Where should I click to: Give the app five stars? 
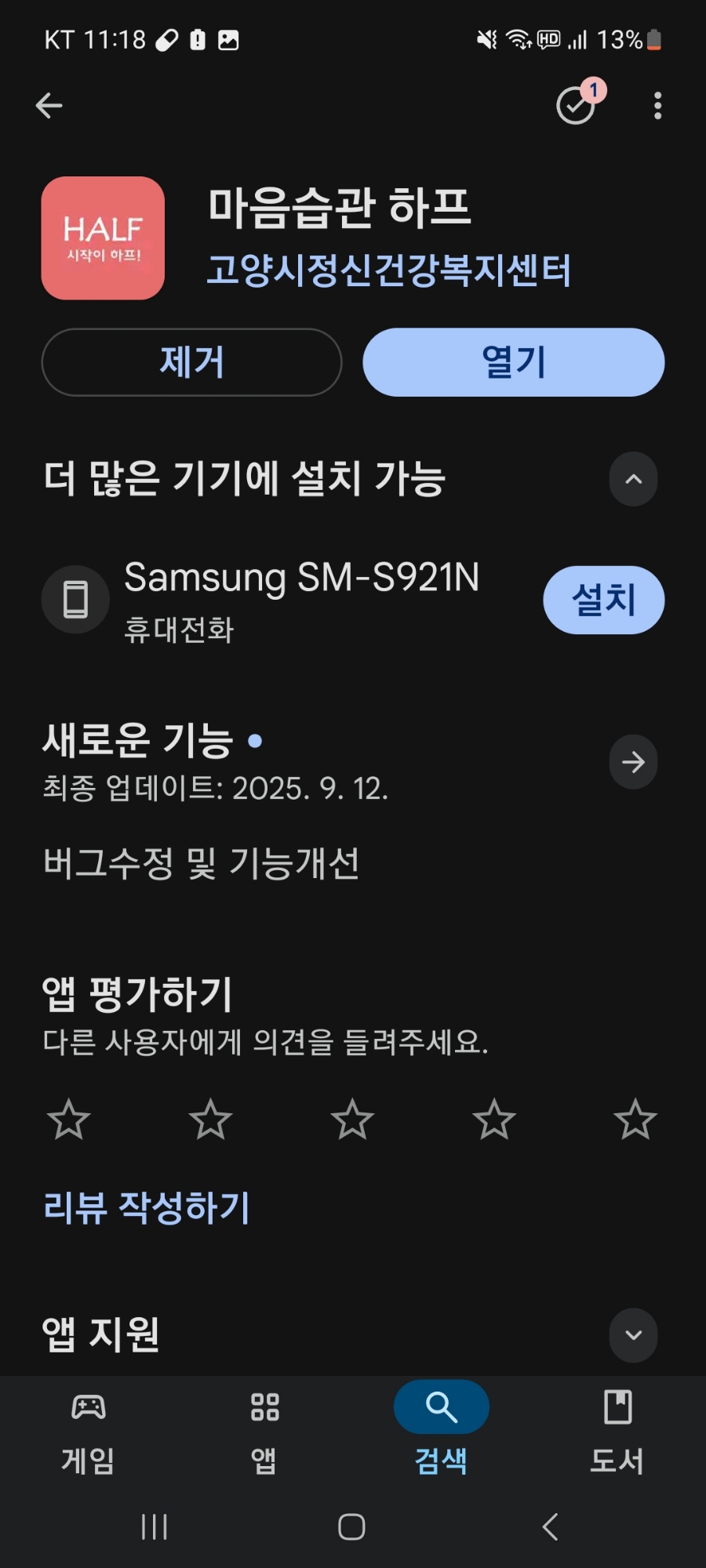click(x=635, y=1119)
